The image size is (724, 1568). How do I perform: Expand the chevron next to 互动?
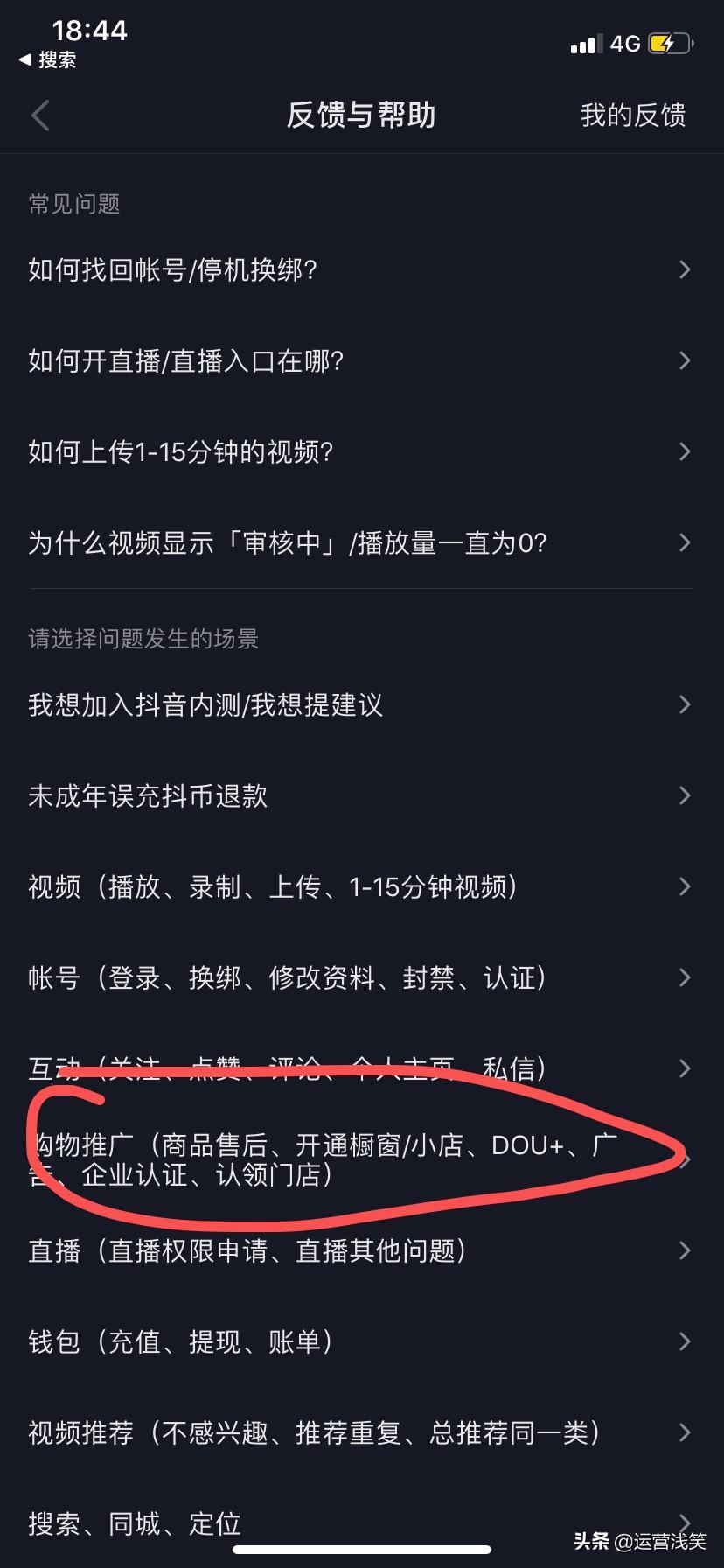tap(685, 1068)
